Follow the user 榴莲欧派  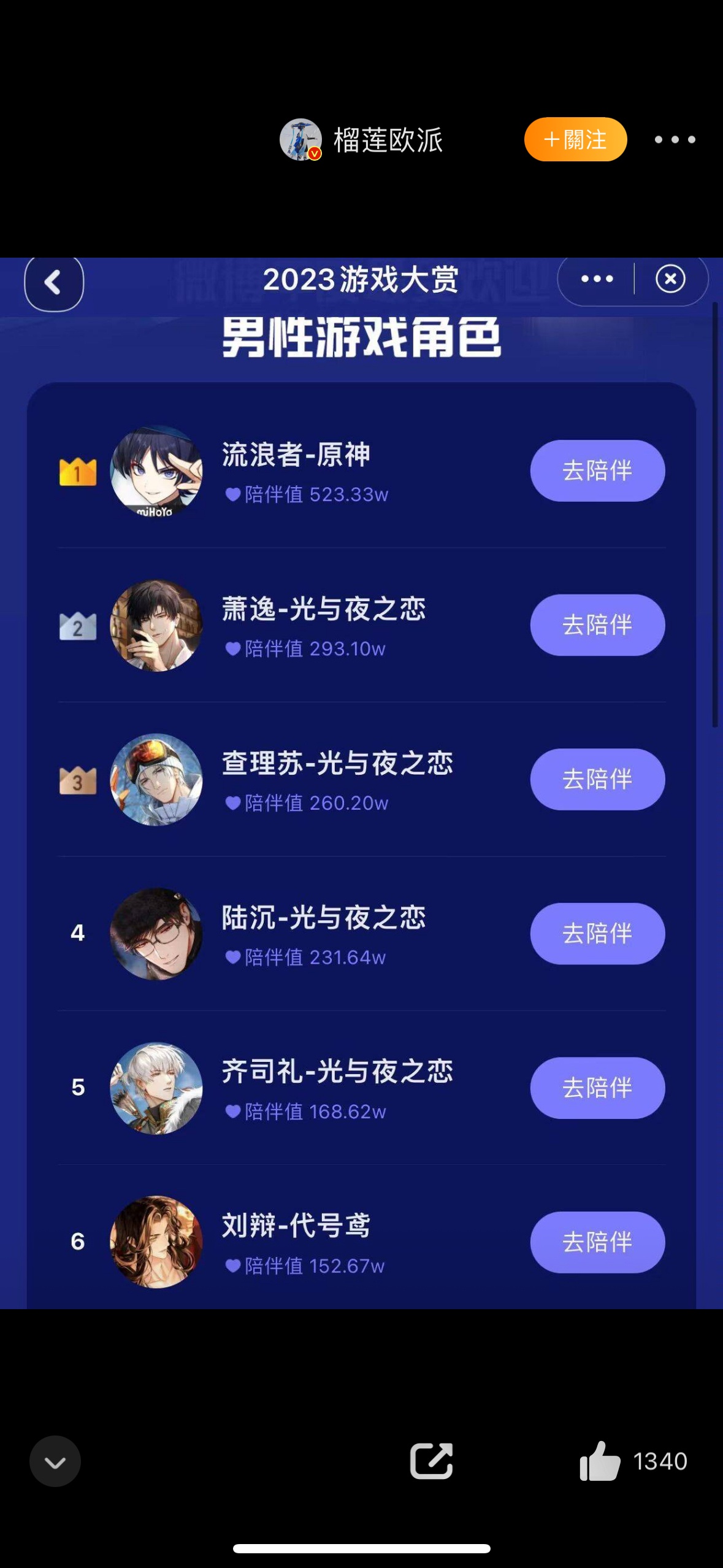point(575,139)
